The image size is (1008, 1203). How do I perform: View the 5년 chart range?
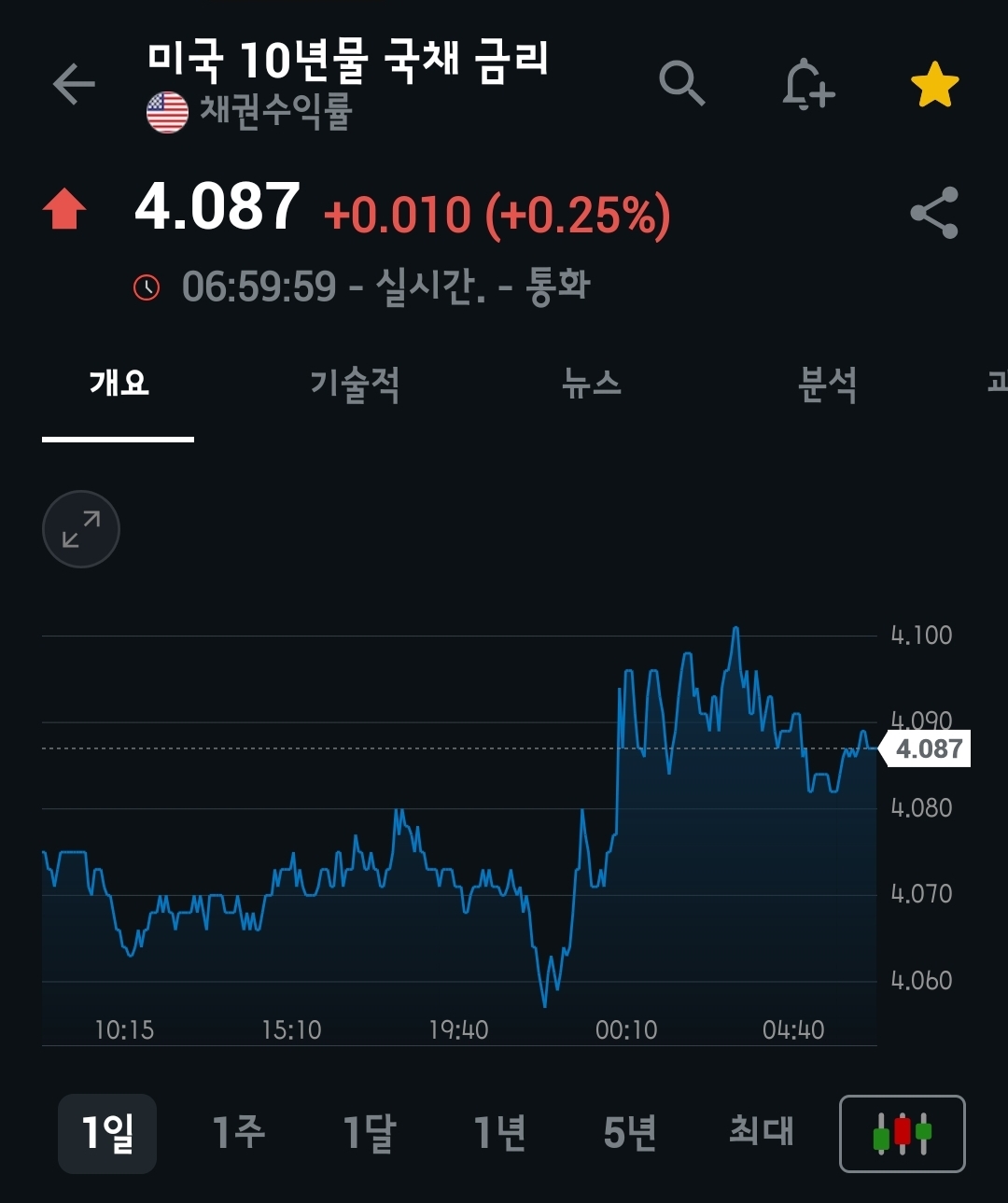pos(630,1133)
